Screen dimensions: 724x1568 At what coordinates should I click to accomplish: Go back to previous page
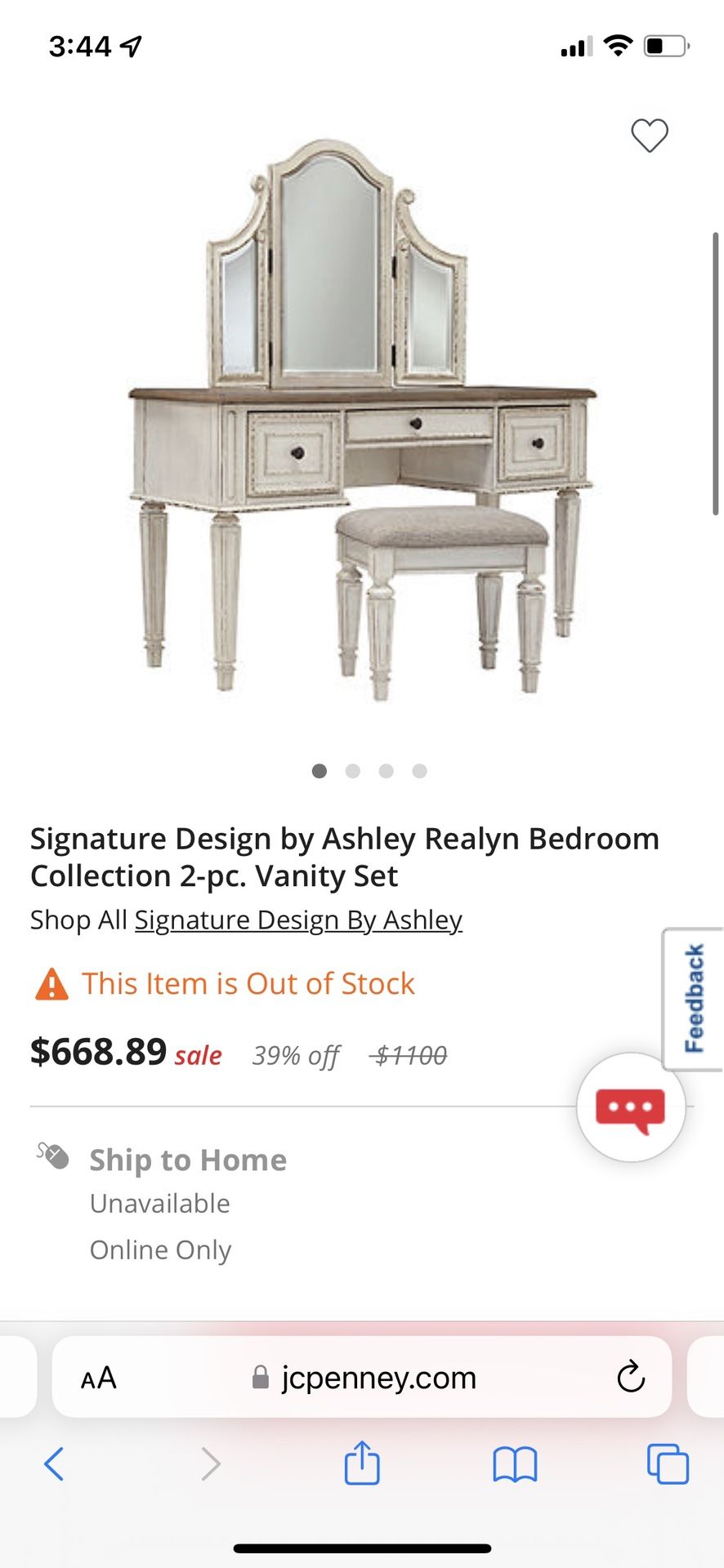point(54,1463)
